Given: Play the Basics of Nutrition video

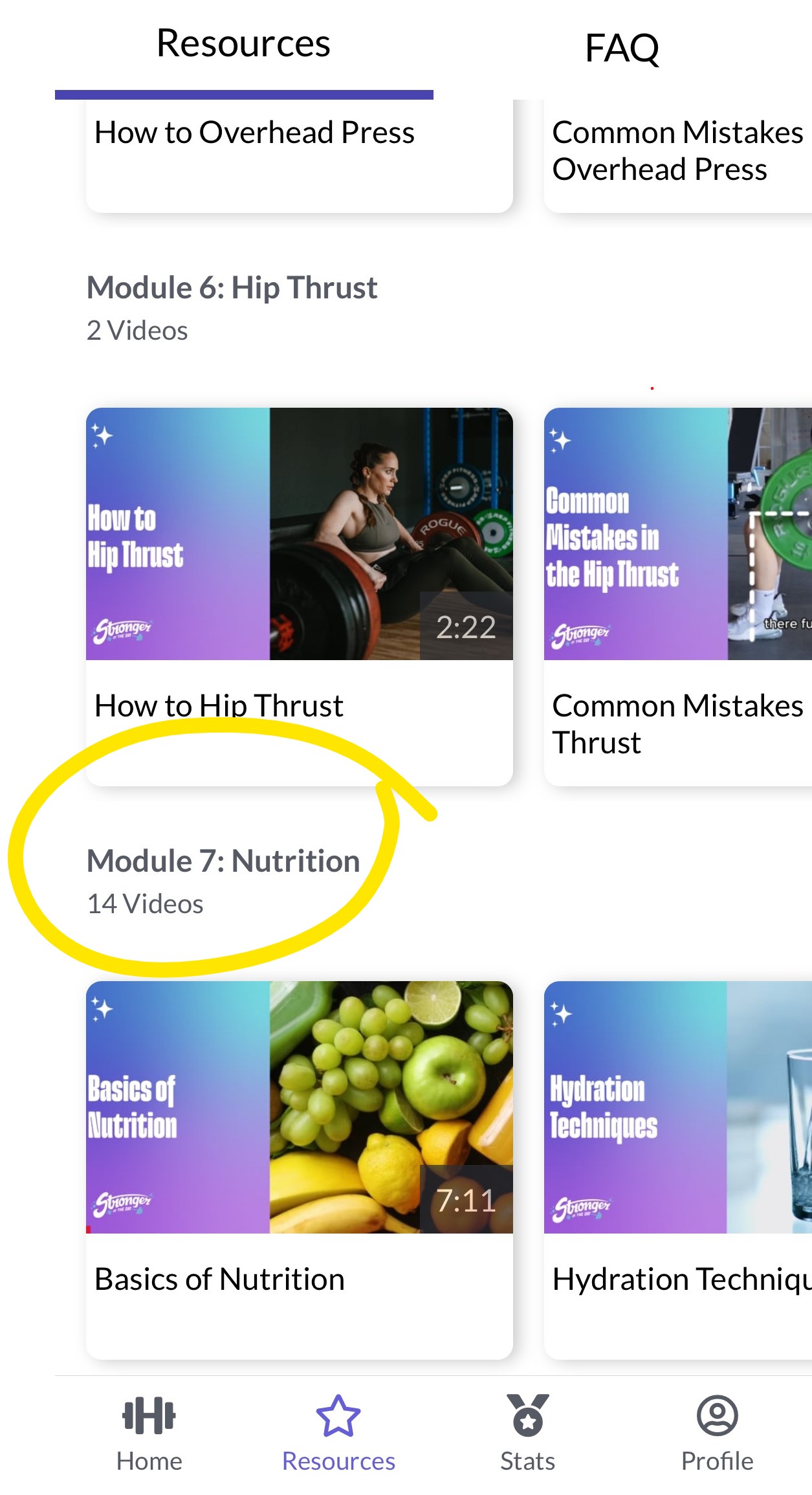Looking at the screenshot, I should [x=299, y=1107].
